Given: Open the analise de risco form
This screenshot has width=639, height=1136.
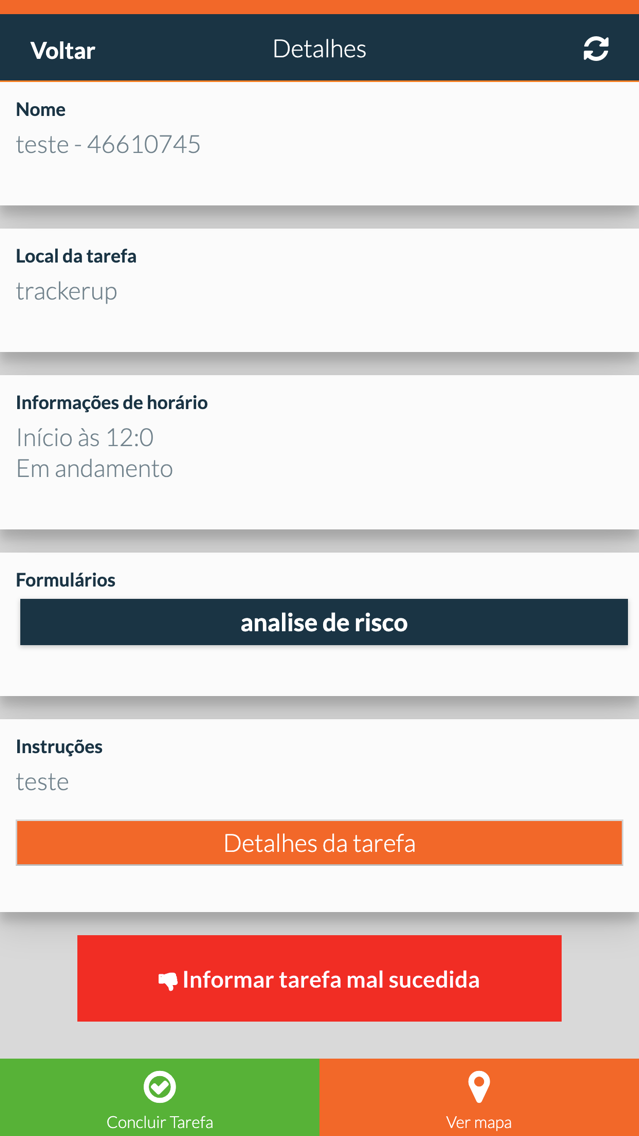Looking at the screenshot, I should [x=324, y=622].
